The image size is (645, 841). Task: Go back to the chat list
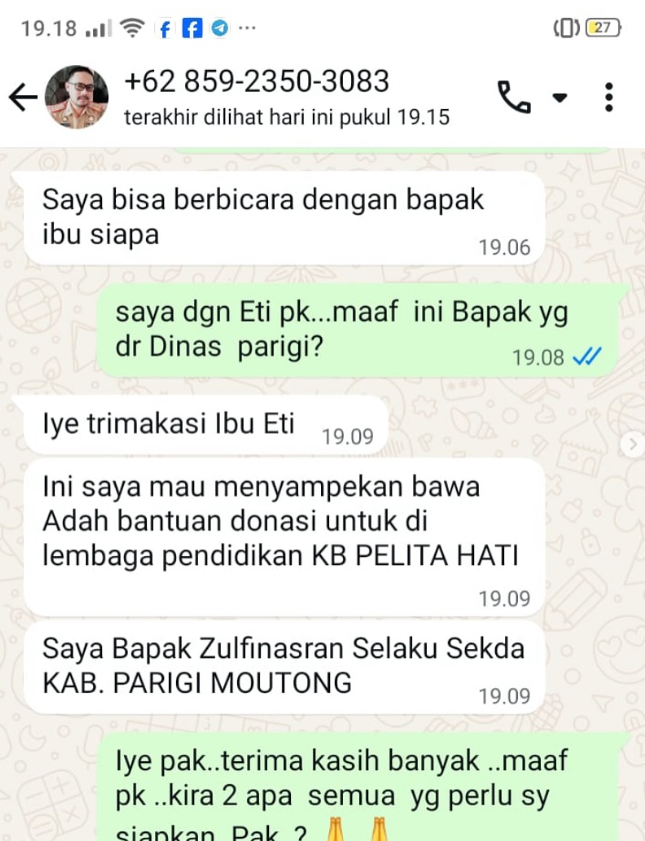[x=22, y=96]
